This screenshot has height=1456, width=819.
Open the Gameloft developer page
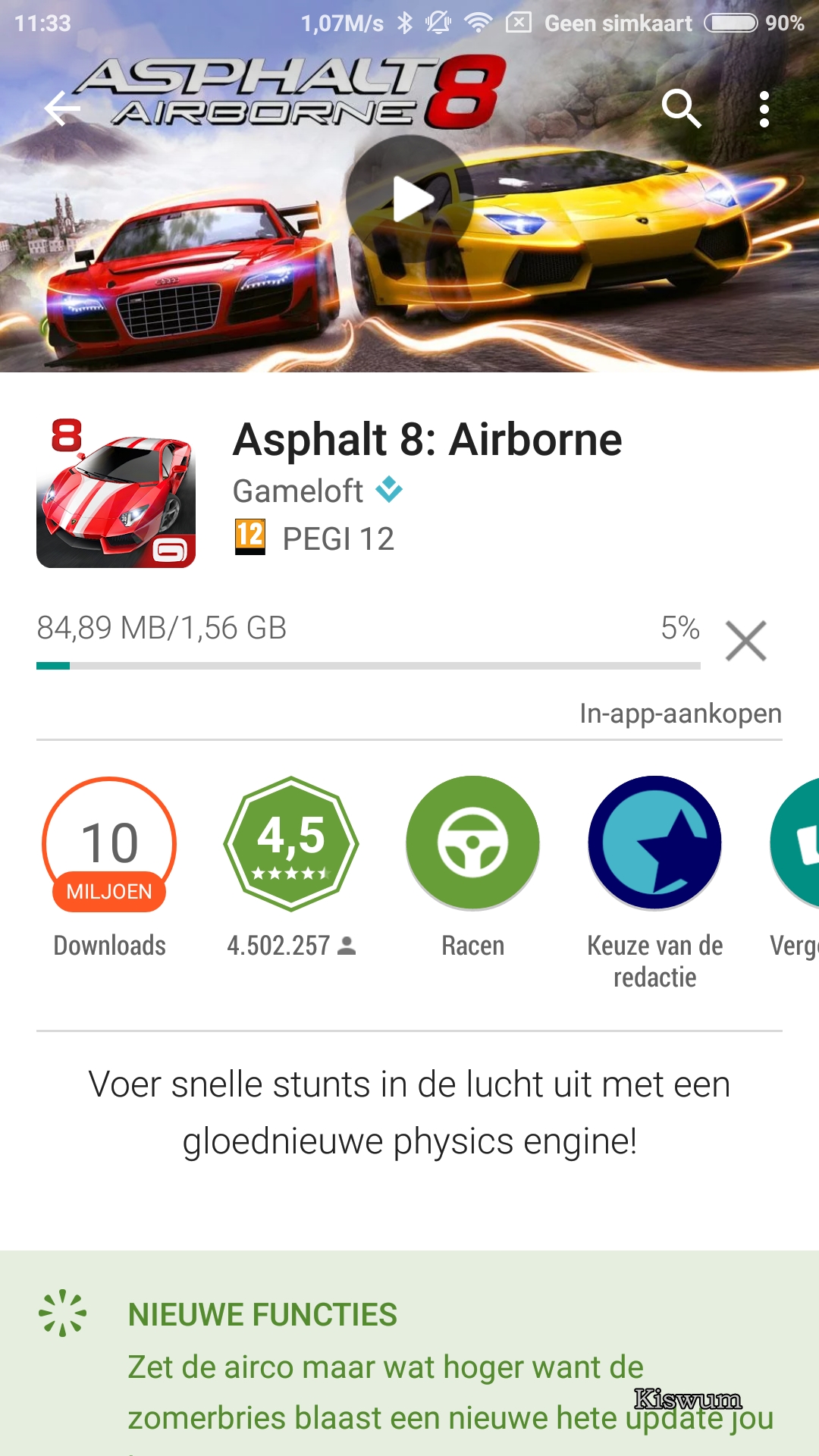tap(298, 491)
